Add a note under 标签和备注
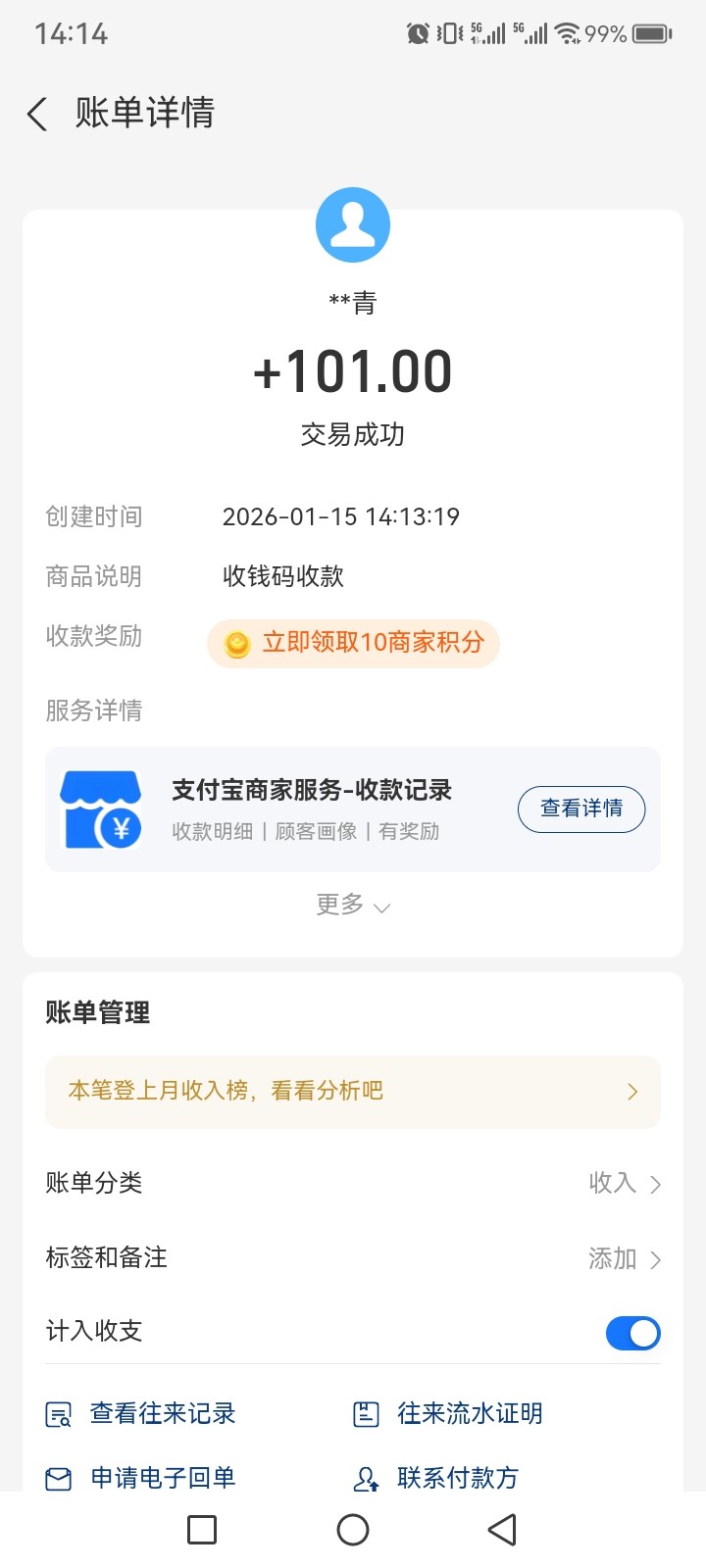The height and width of the screenshot is (1568, 706). pos(624,1258)
